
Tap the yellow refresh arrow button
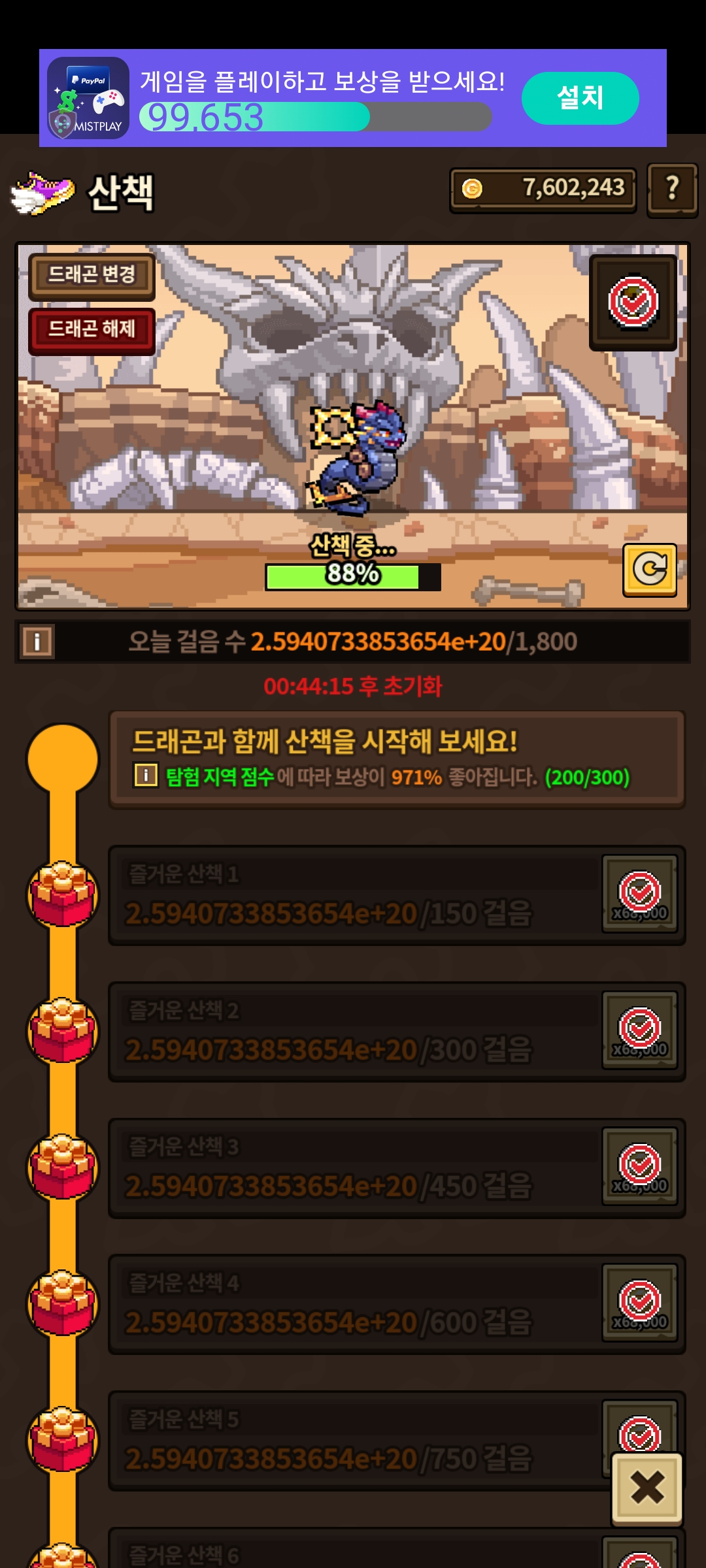pyautogui.click(x=649, y=570)
